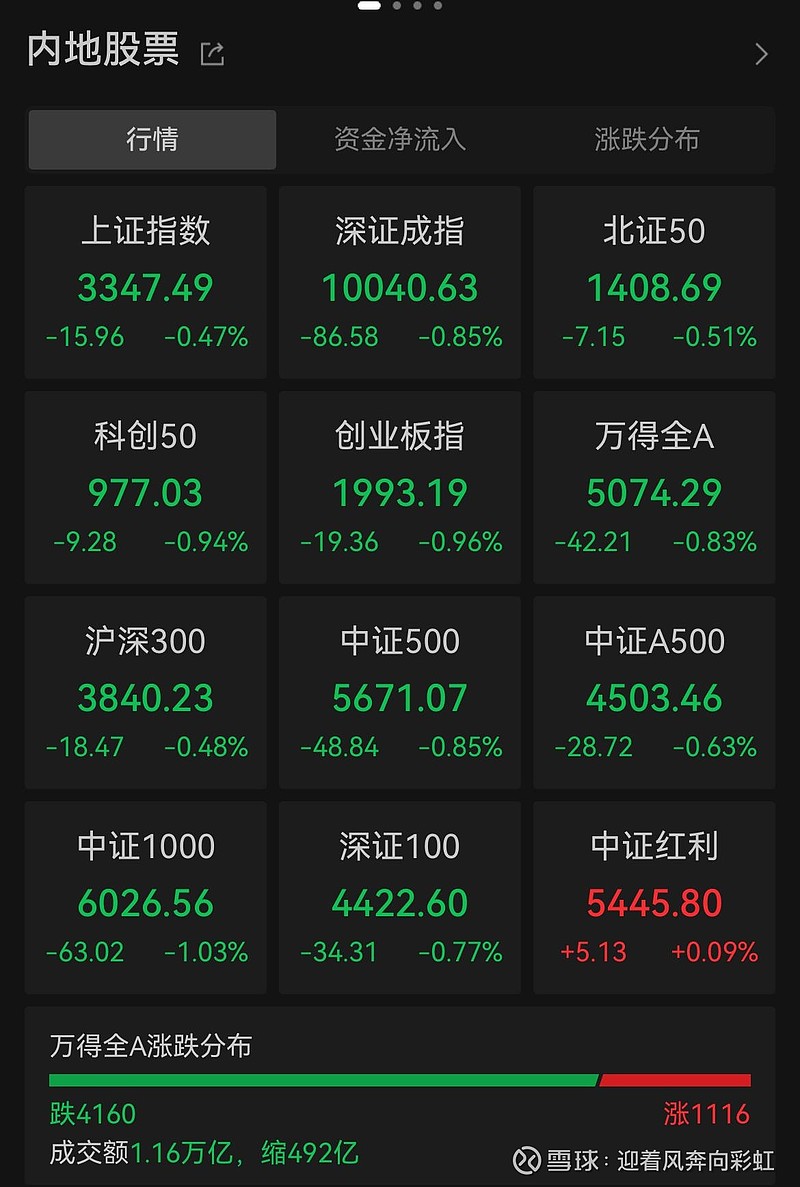This screenshot has height=1187, width=800.
Task: Switch to the 资金净流入 tab
Action: (400, 140)
